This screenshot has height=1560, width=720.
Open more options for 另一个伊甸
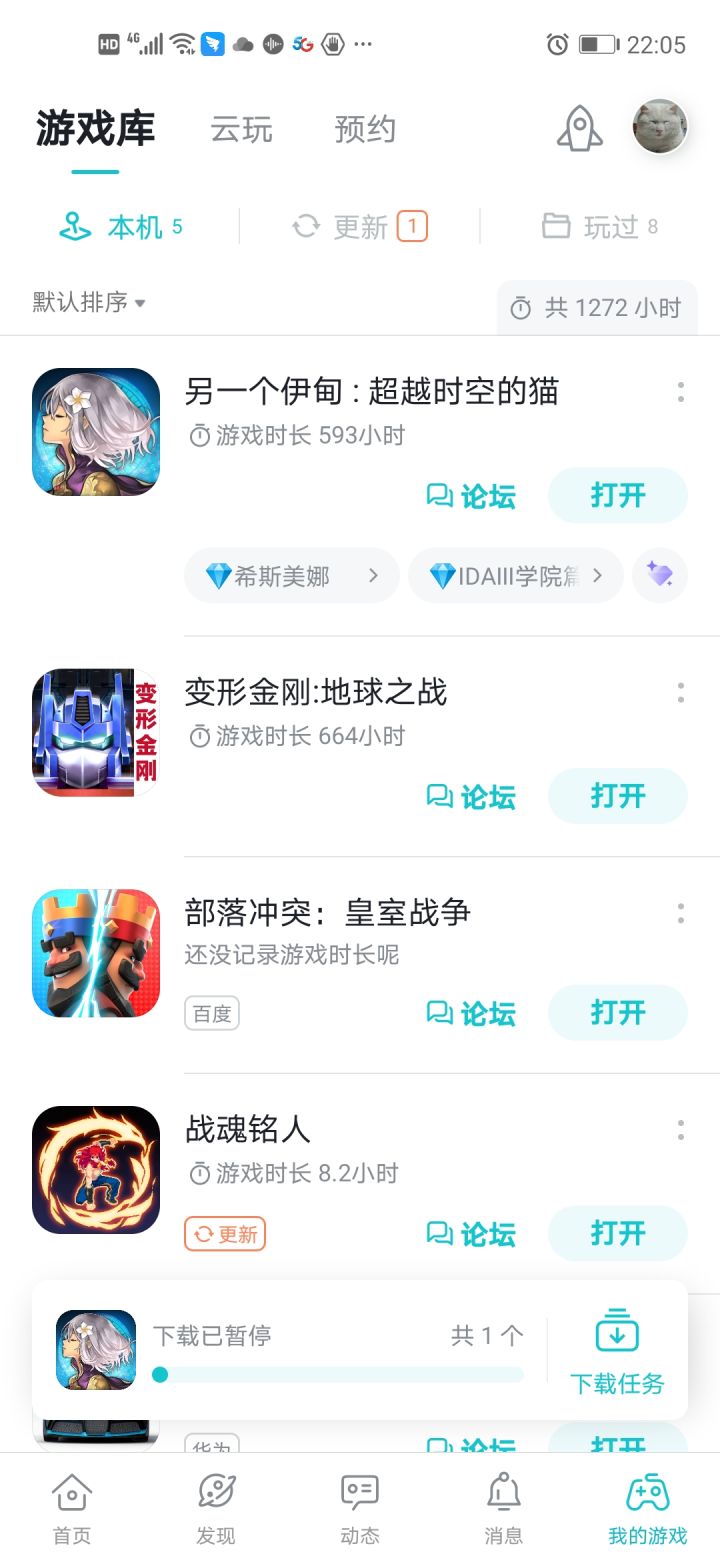pyautogui.click(x=681, y=392)
